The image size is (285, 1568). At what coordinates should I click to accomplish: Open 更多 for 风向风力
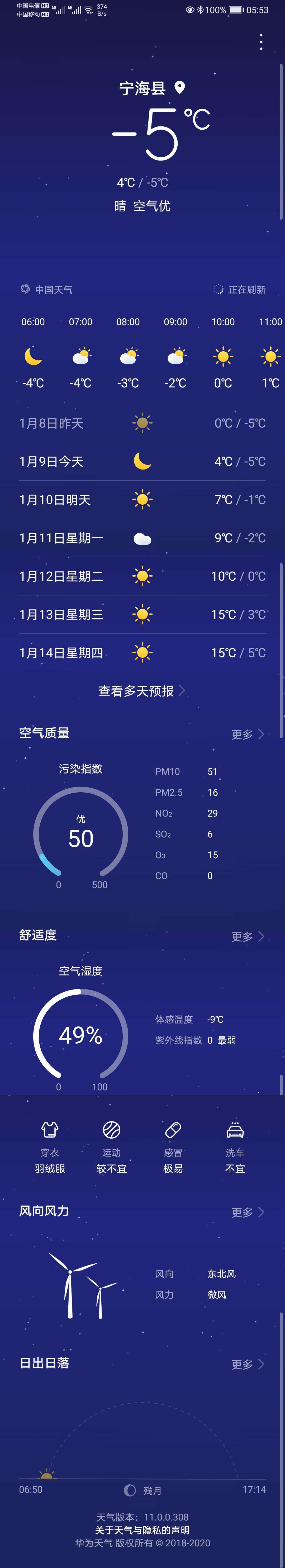tap(247, 1212)
